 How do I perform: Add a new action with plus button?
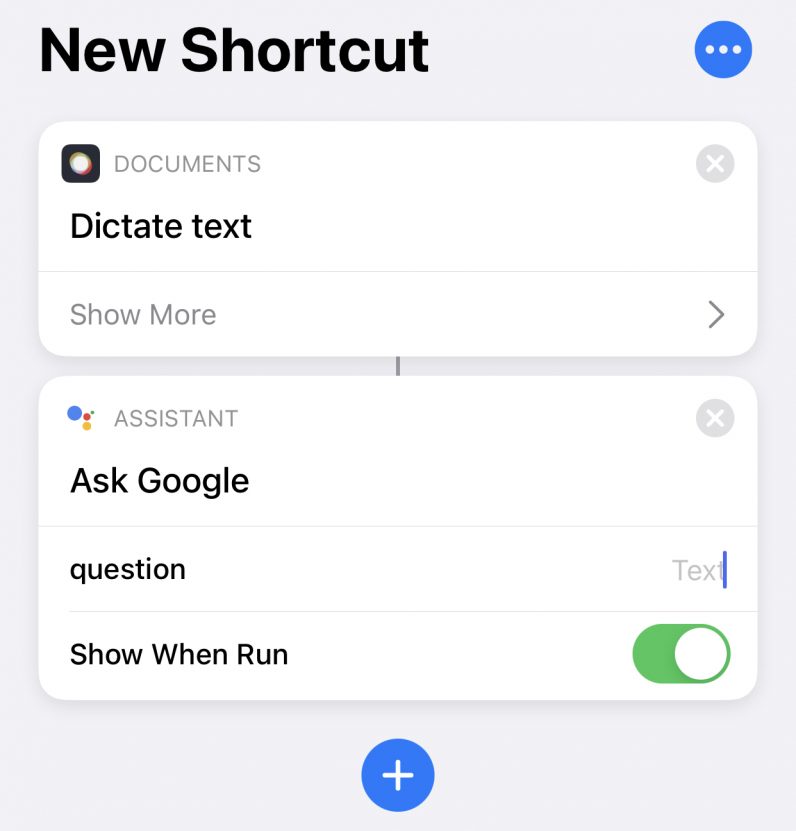pos(398,775)
